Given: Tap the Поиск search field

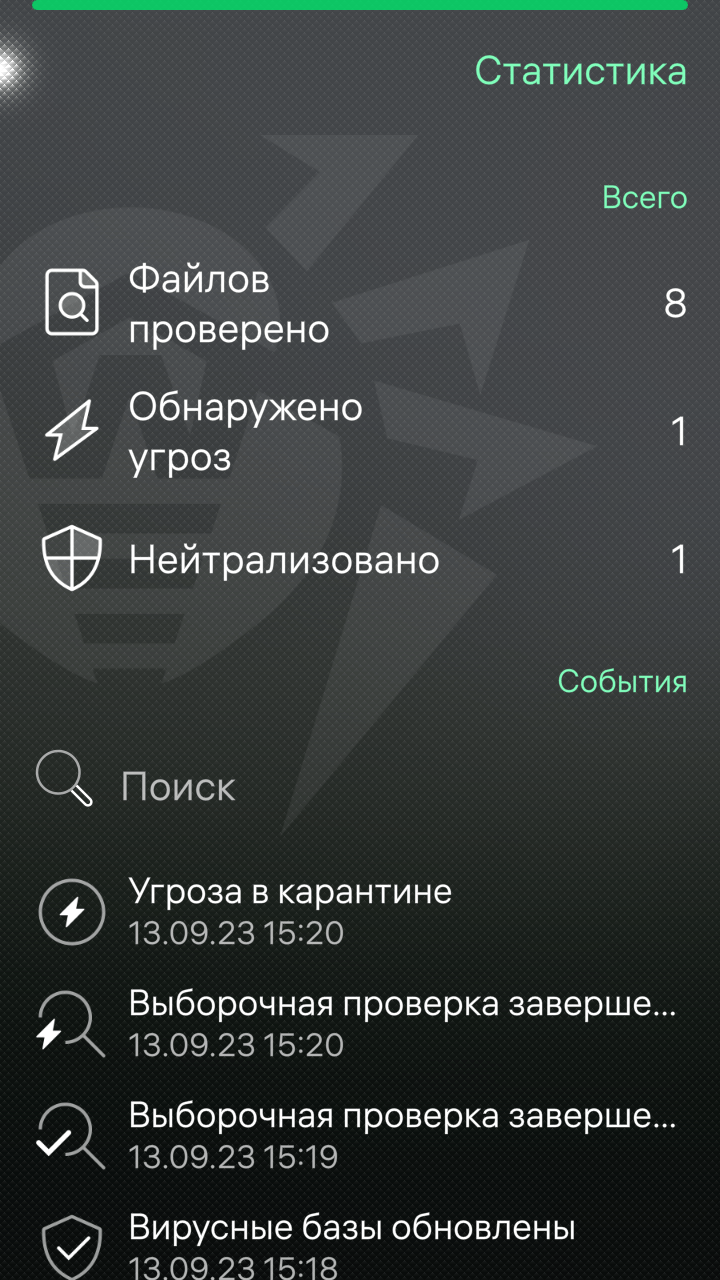Looking at the screenshot, I should [x=360, y=786].
